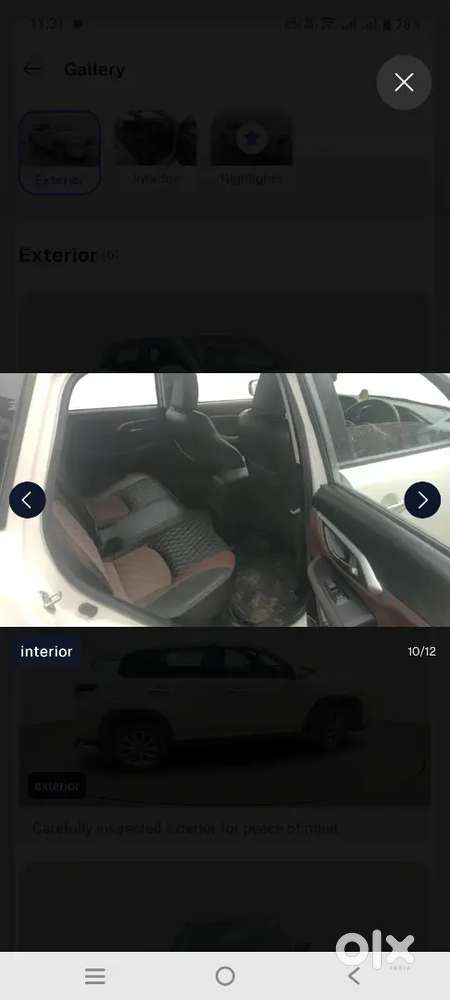Close the photo viewer overlay
Image resolution: width=450 pixels, height=1000 pixels.
click(403, 82)
